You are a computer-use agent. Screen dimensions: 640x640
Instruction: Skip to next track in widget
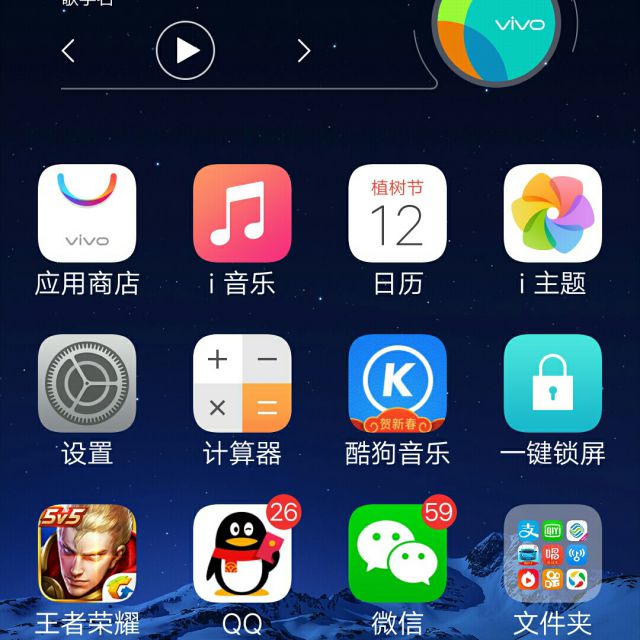[x=304, y=51]
